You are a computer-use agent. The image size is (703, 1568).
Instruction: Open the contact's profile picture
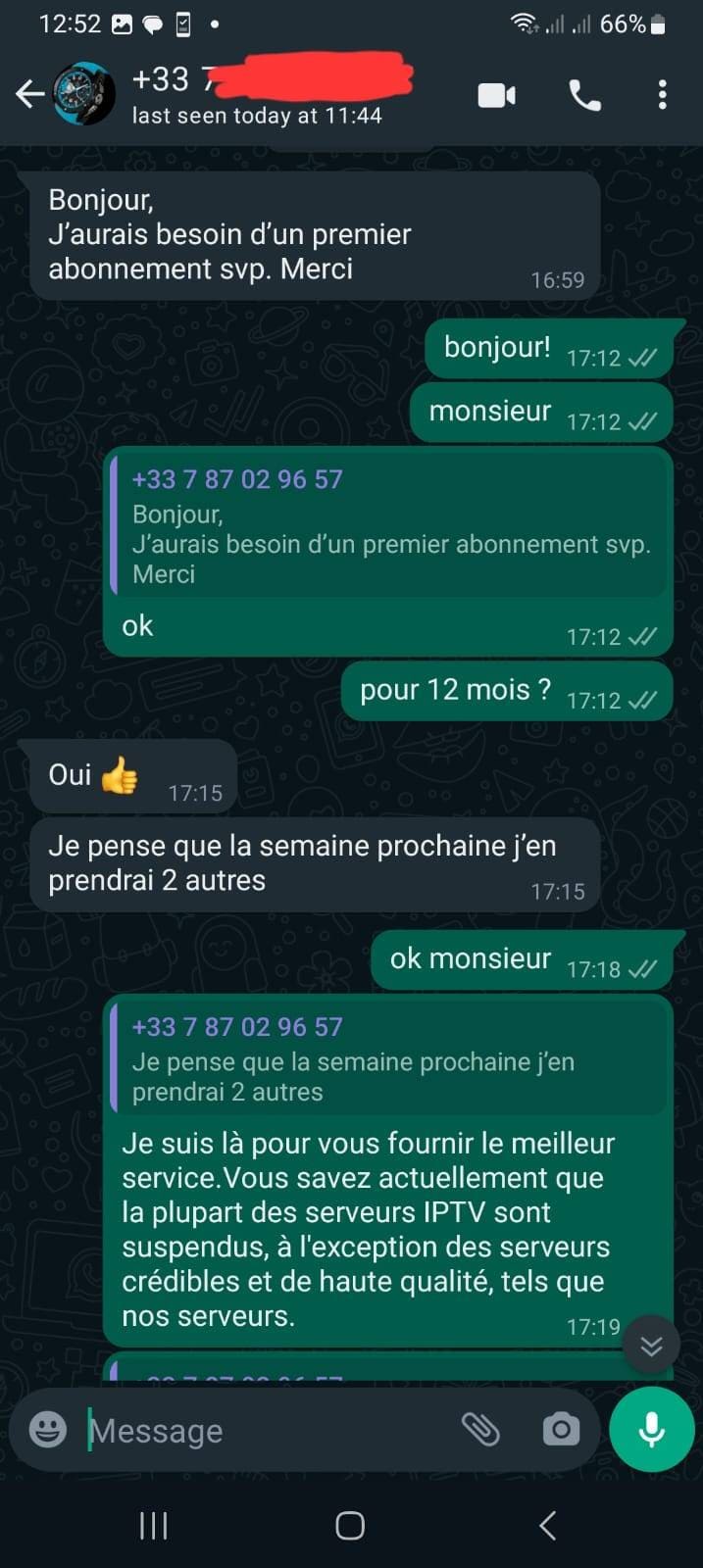pos(83,95)
